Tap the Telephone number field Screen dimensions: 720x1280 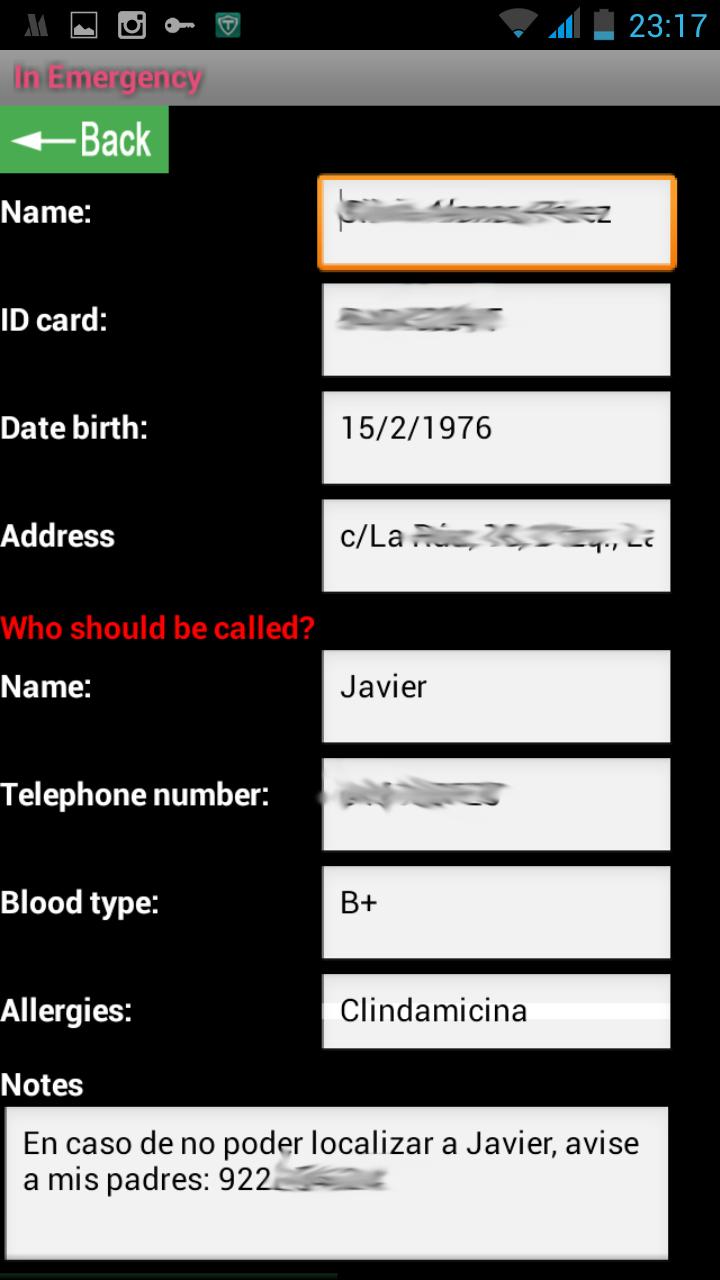[496, 804]
